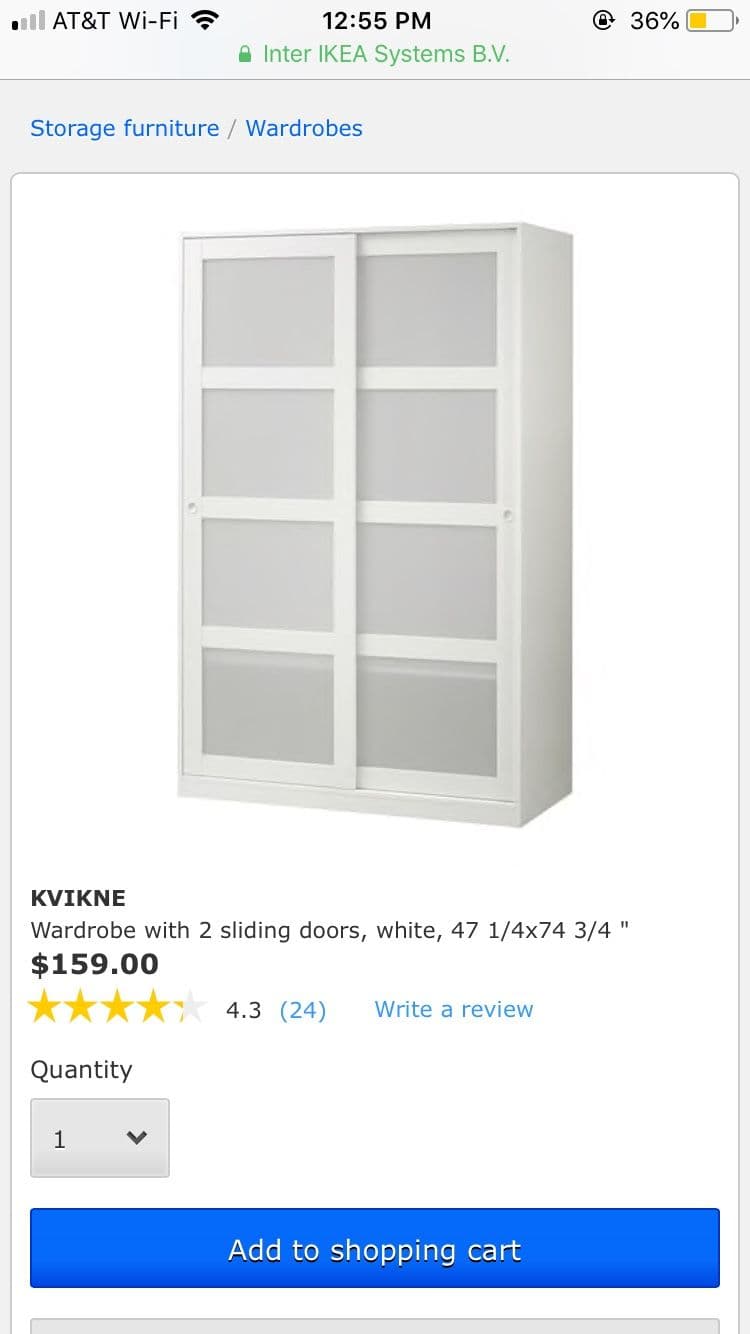Tap the Inter IKEA Systems address bar

[x=375, y=54]
